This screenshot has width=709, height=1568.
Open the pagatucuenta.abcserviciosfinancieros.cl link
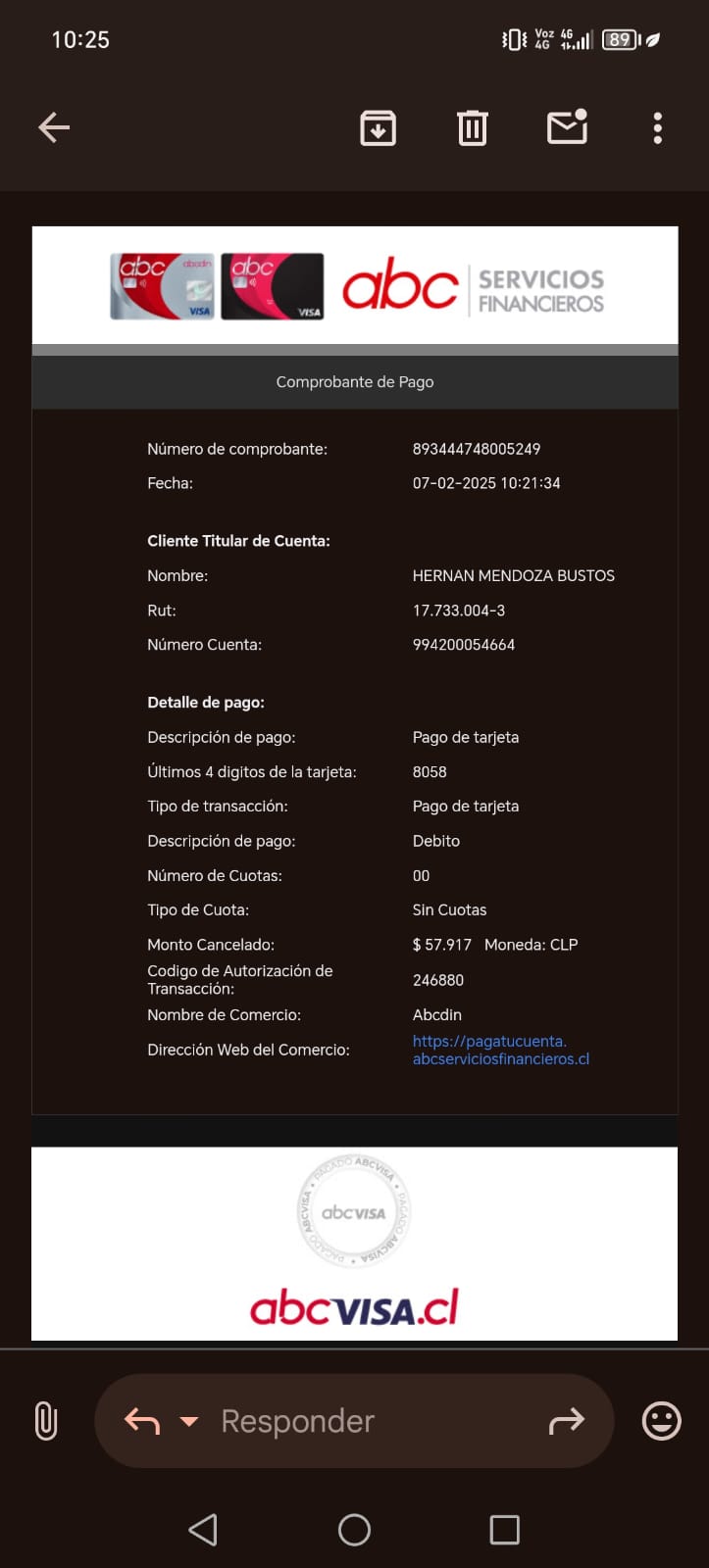coord(500,1050)
